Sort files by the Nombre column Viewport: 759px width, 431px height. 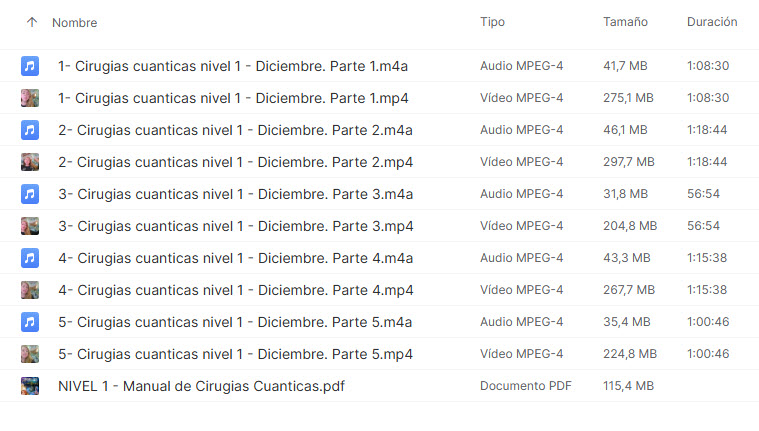tap(74, 22)
